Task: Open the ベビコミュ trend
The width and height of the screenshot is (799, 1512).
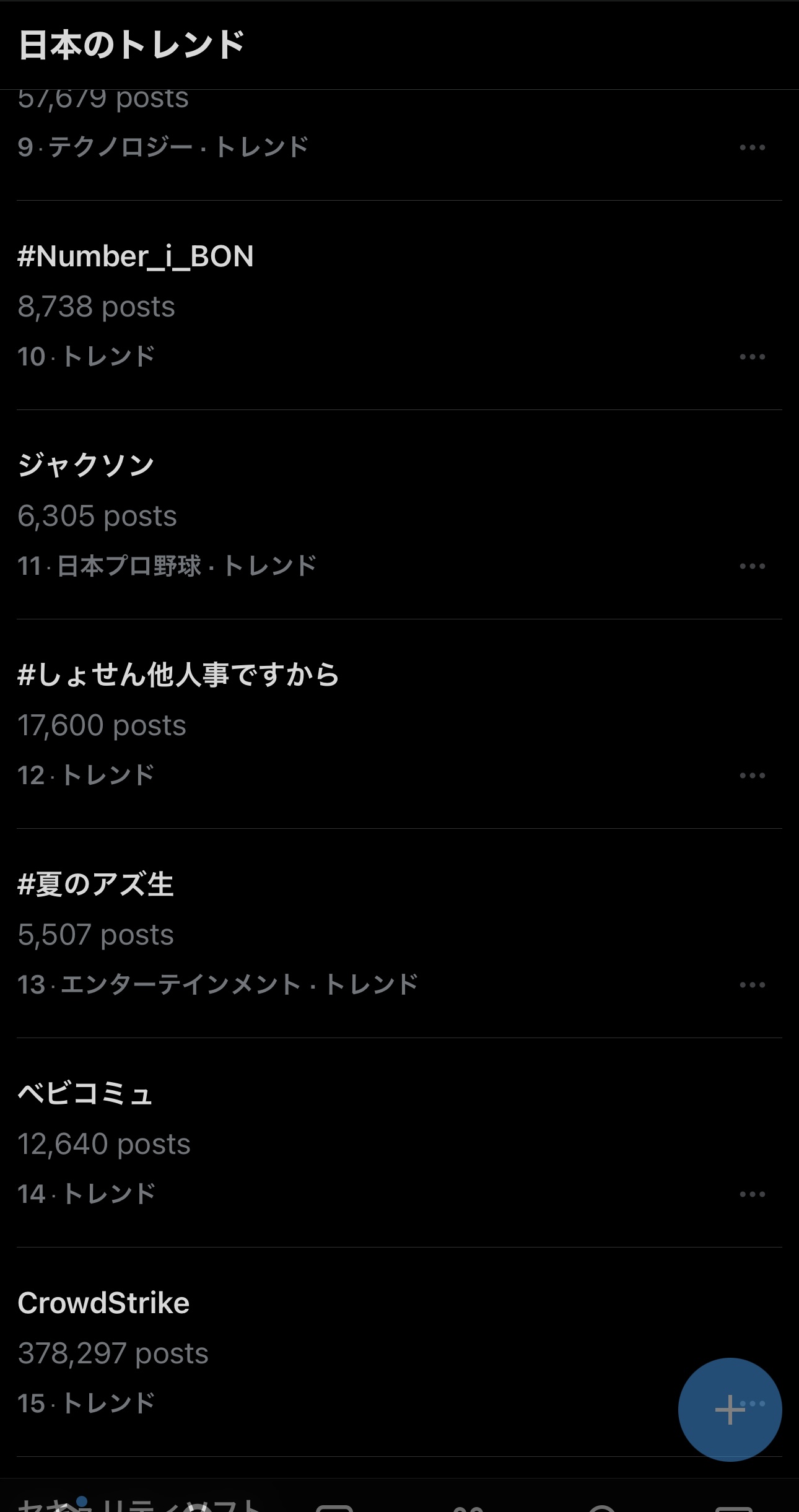Action: pyautogui.click(x=399, y=1143)
